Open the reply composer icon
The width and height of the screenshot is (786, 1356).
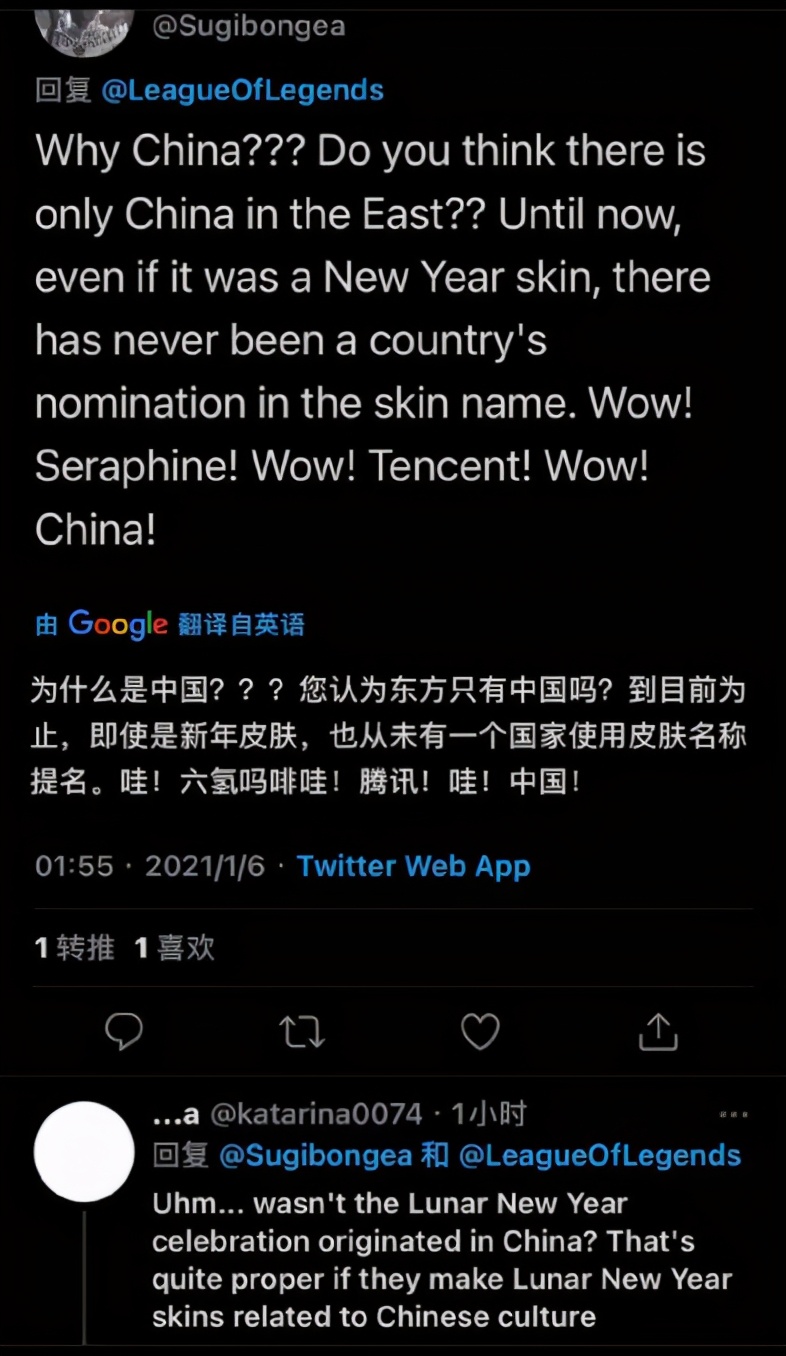[124, 1031]
